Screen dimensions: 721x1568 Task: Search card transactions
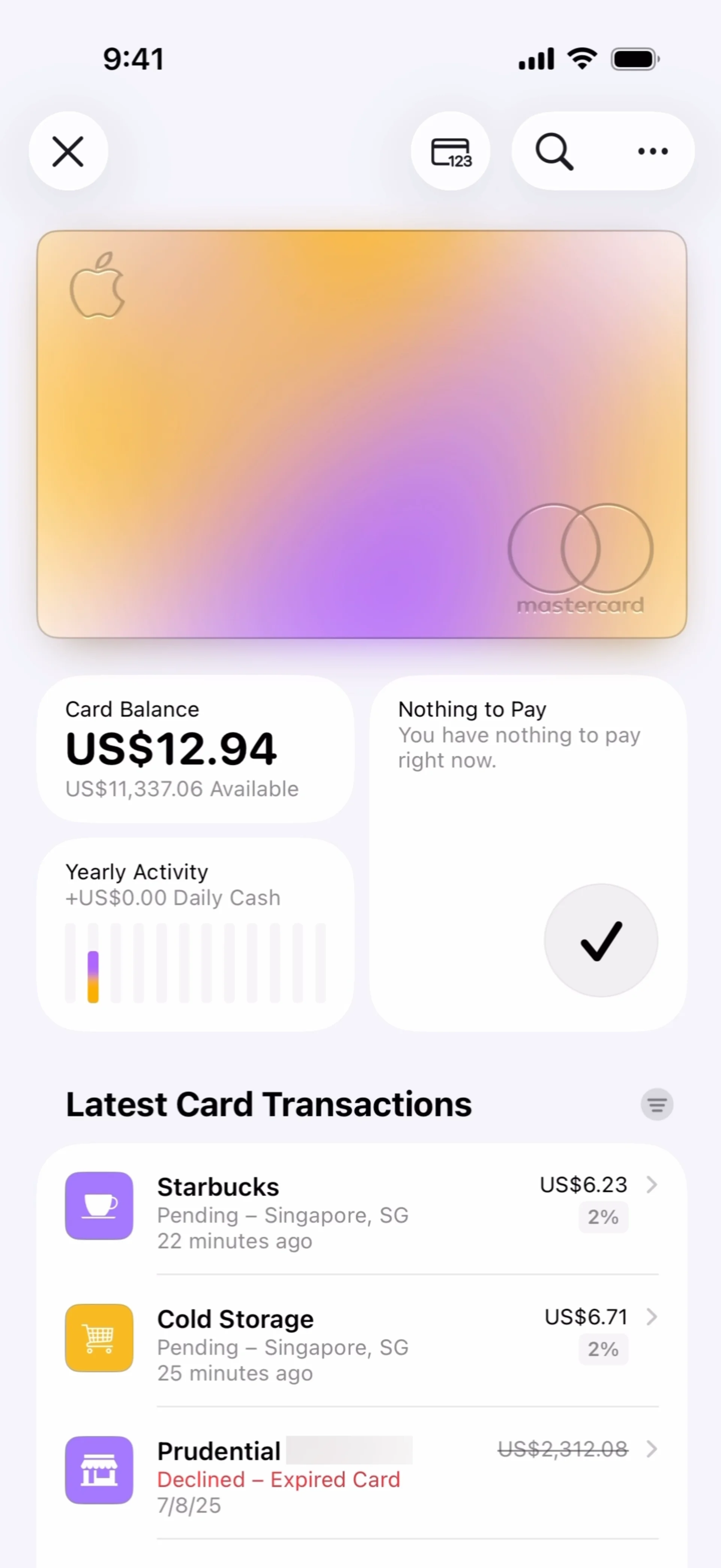tap(554, 151)
